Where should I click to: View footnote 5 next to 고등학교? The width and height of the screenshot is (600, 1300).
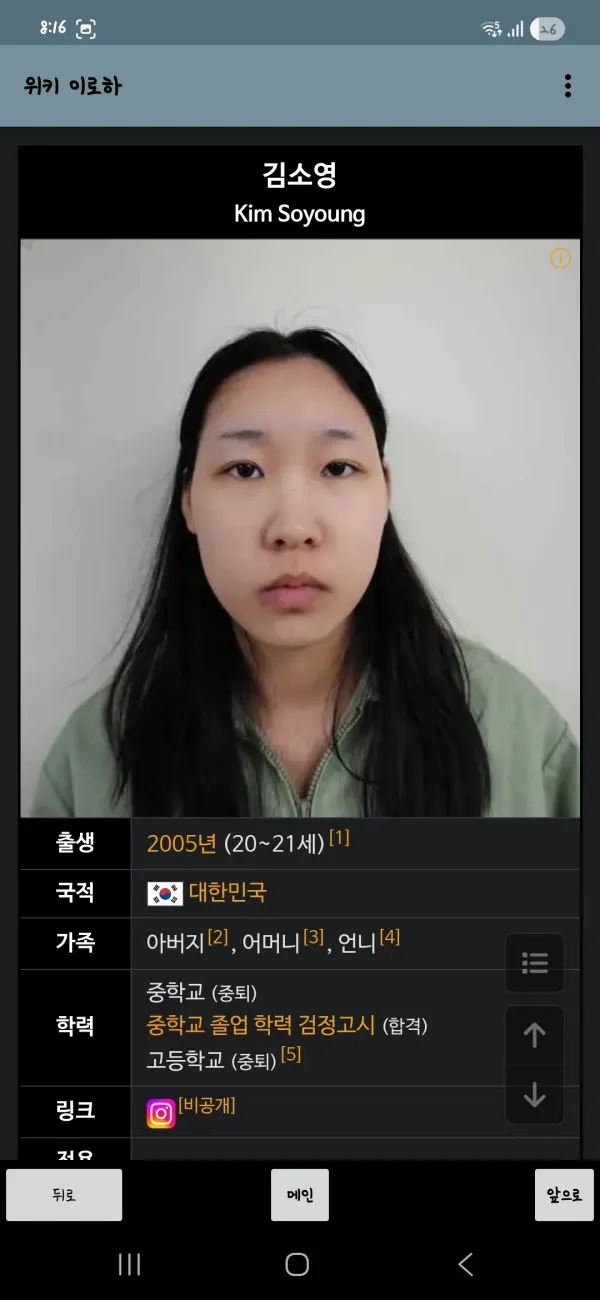pyautogui.click(x=291, y=1054)
